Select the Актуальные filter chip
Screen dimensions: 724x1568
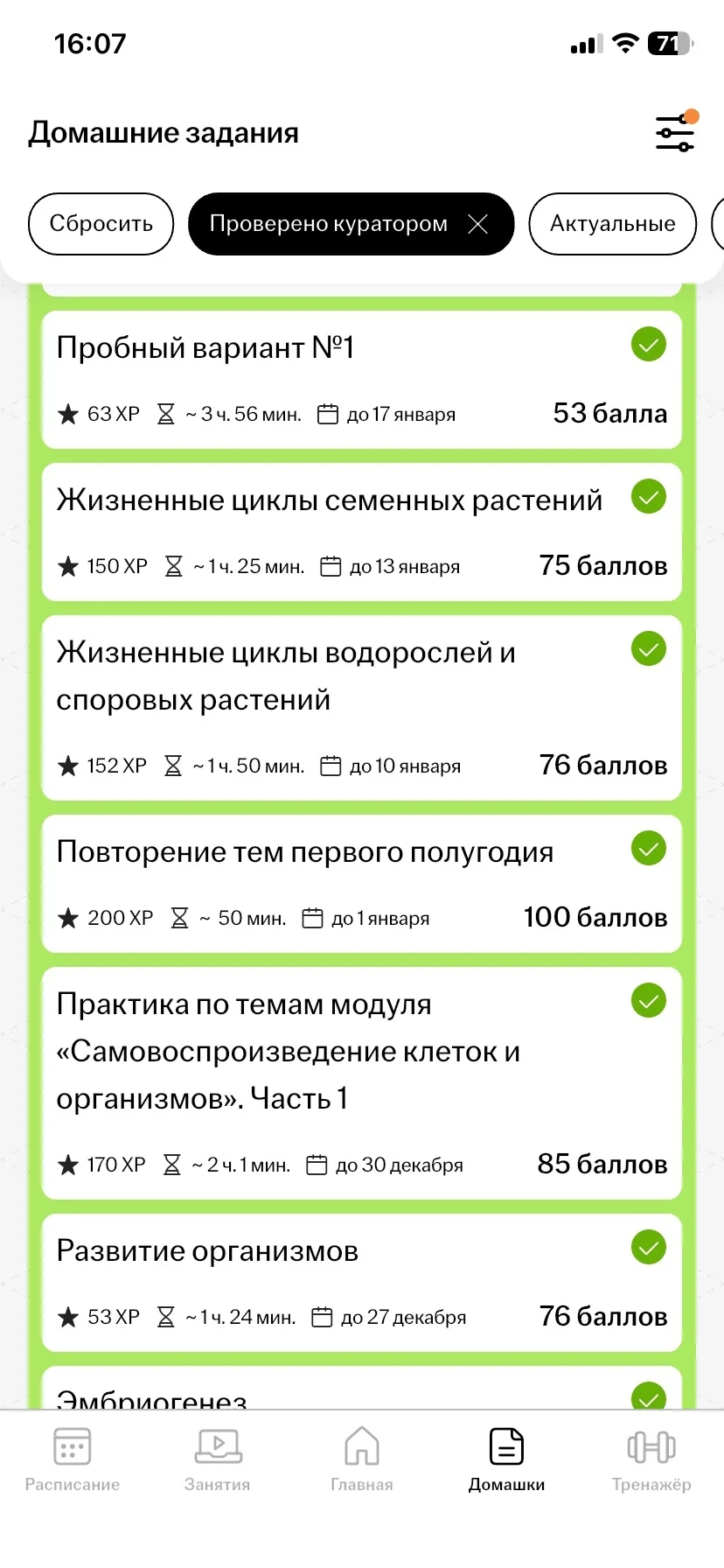(612, 224)
